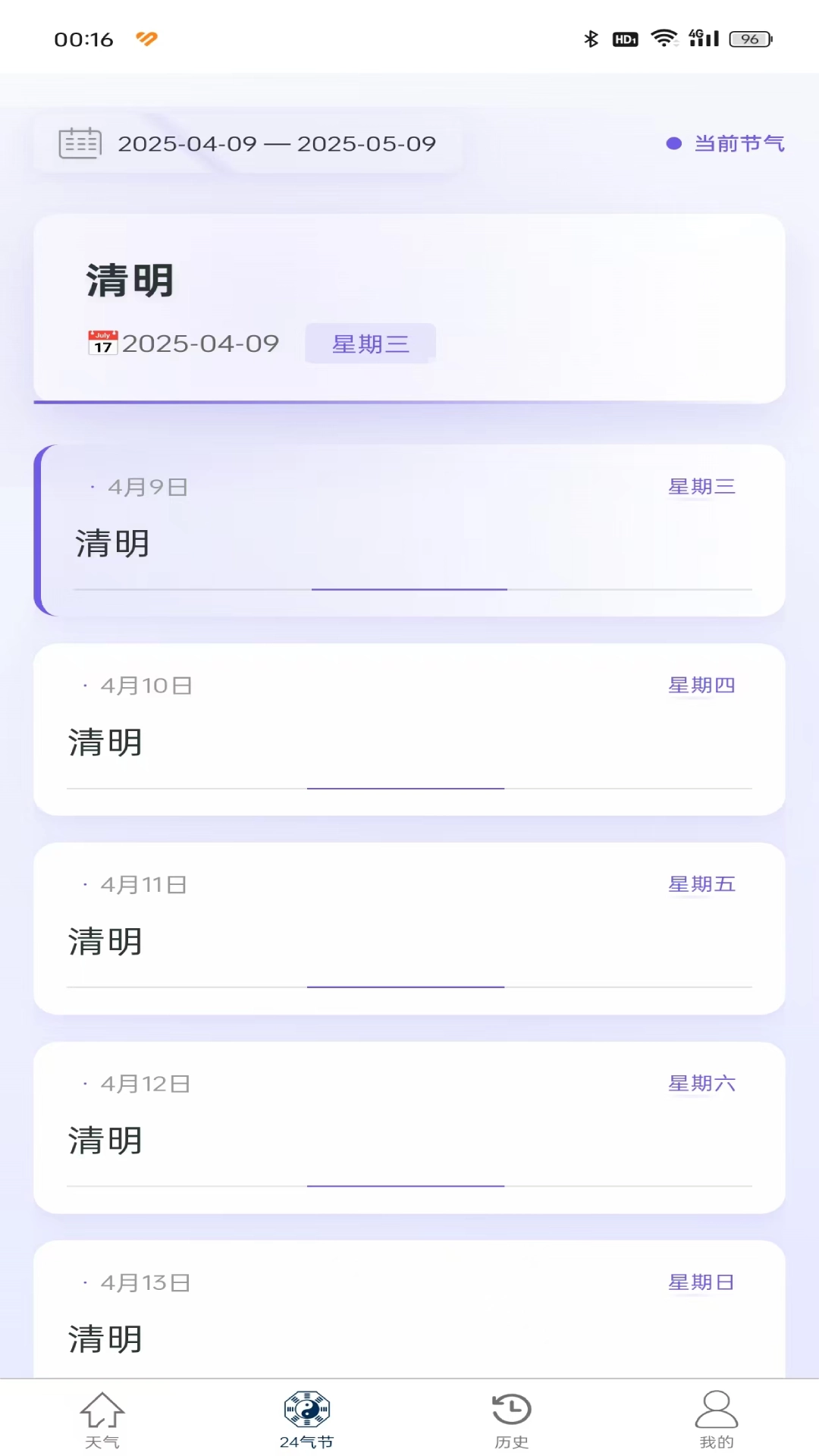Image resolution: width=819 pixels, height=1456 pixels.
Task: Click the 当前节气 label text
Action: 739,143
